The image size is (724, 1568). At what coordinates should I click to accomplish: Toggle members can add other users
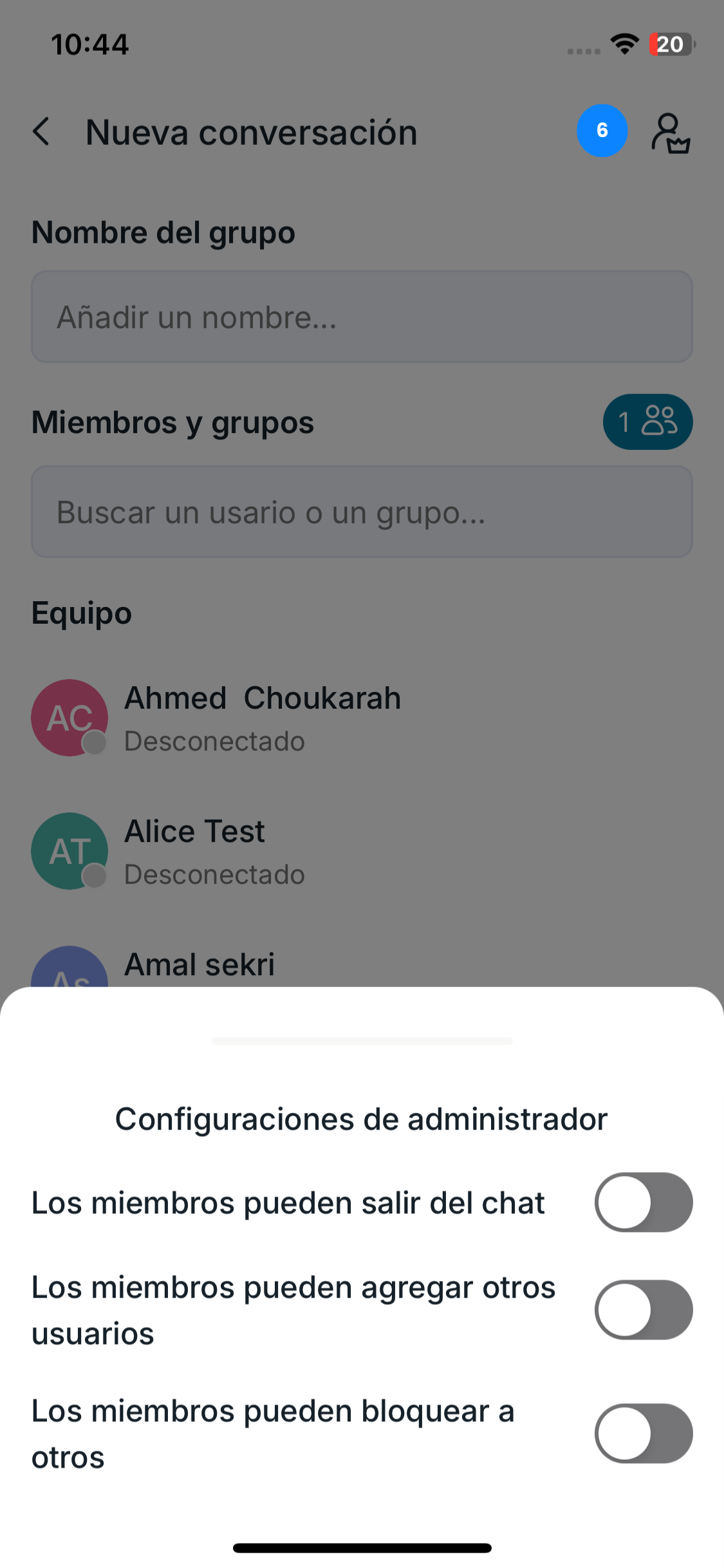(643, 1309)
